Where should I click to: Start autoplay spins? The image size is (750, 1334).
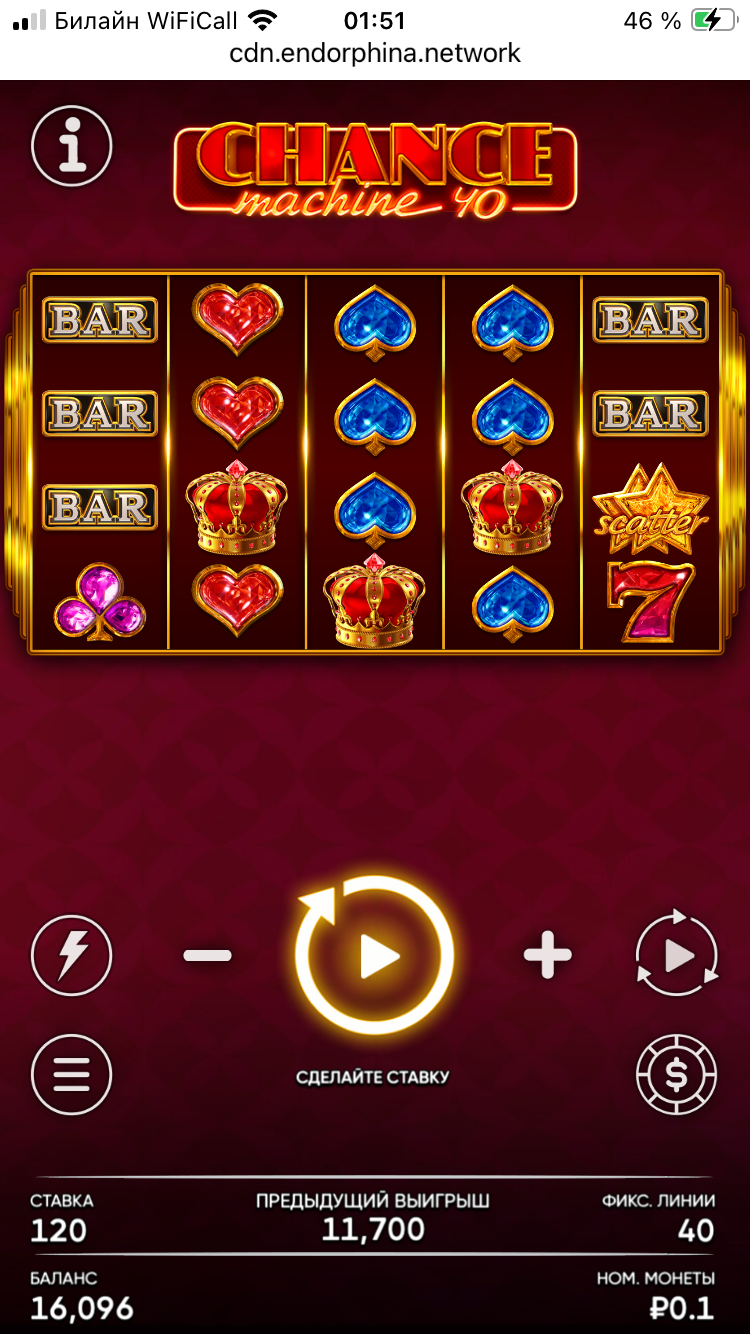[x=677, y=956]
